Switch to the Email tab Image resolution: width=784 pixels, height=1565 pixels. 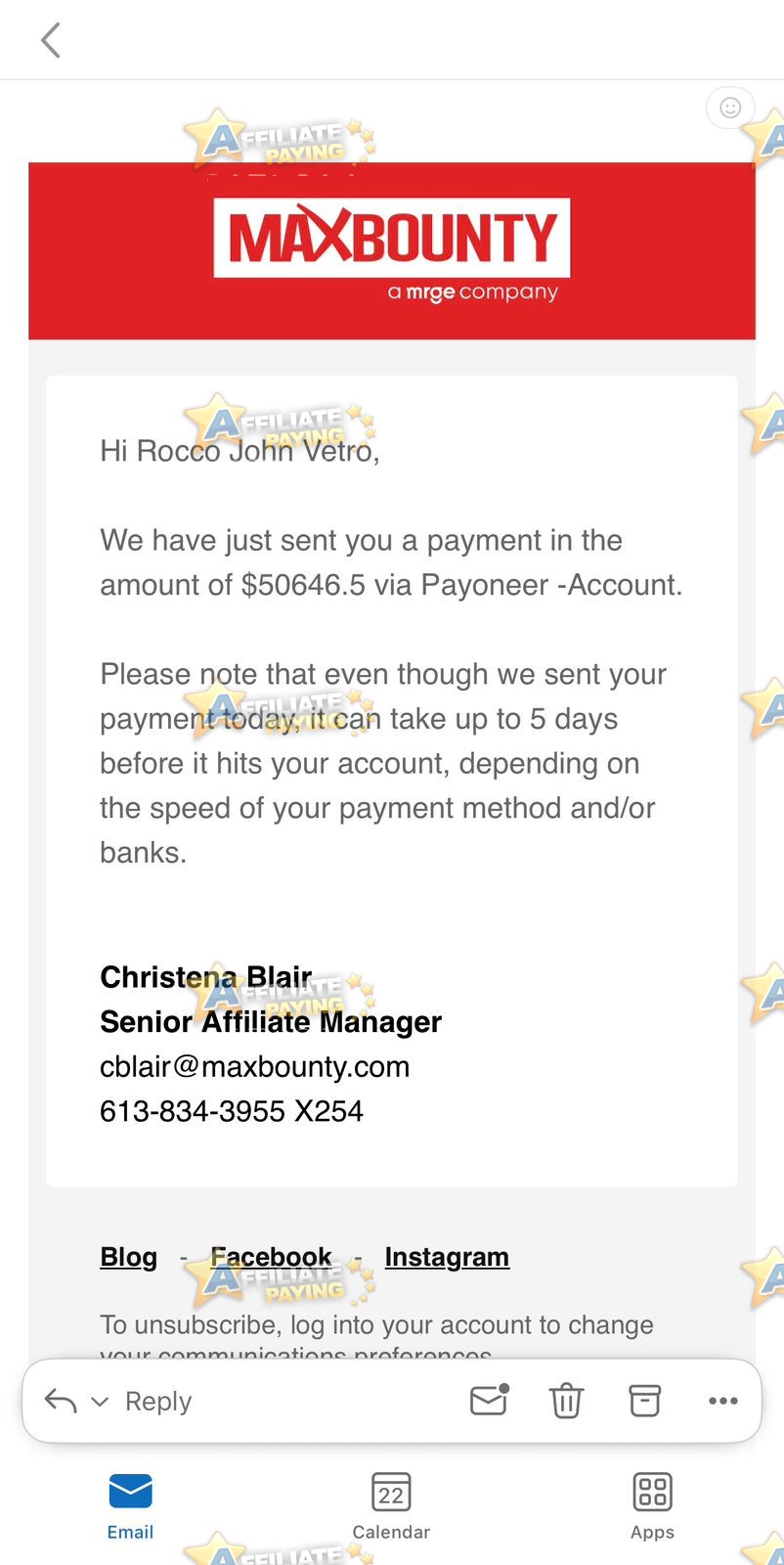[x=130, y=1506]
